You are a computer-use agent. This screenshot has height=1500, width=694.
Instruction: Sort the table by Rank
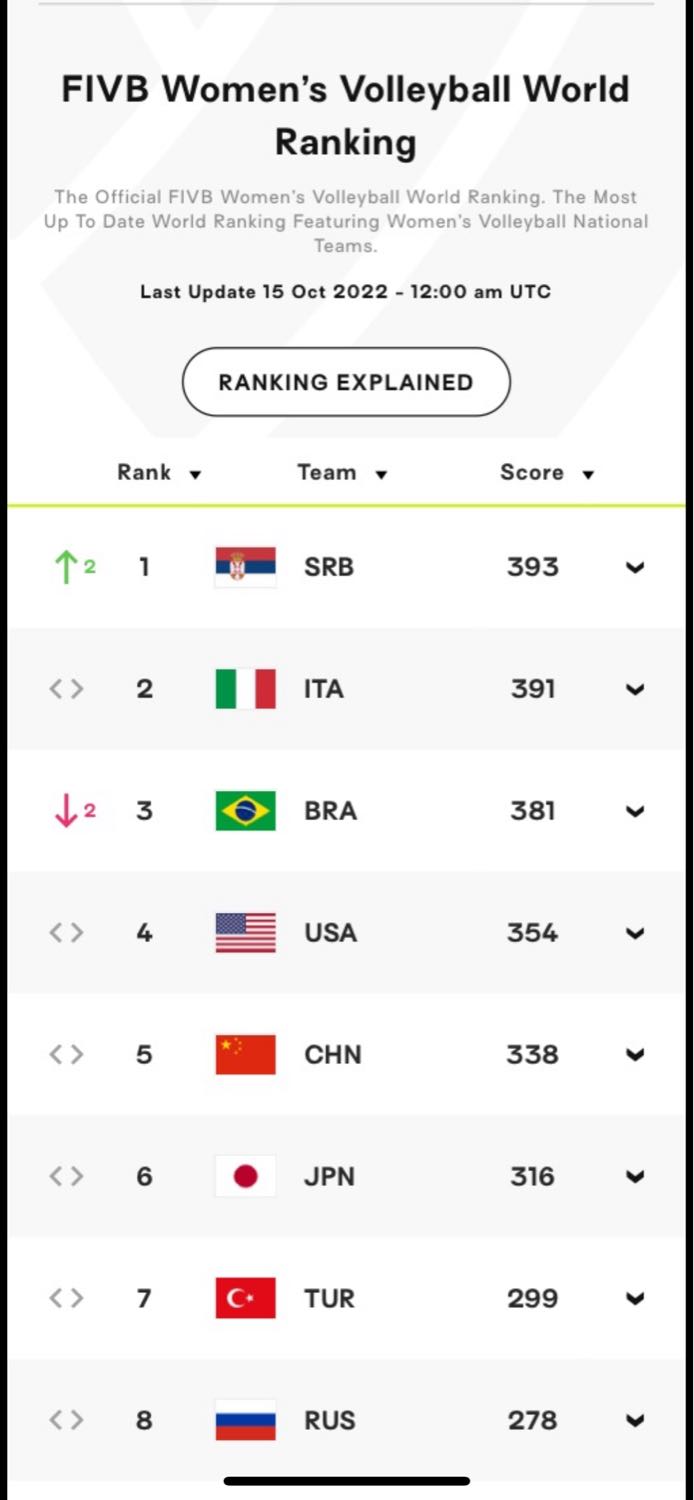tap(159, 473)
